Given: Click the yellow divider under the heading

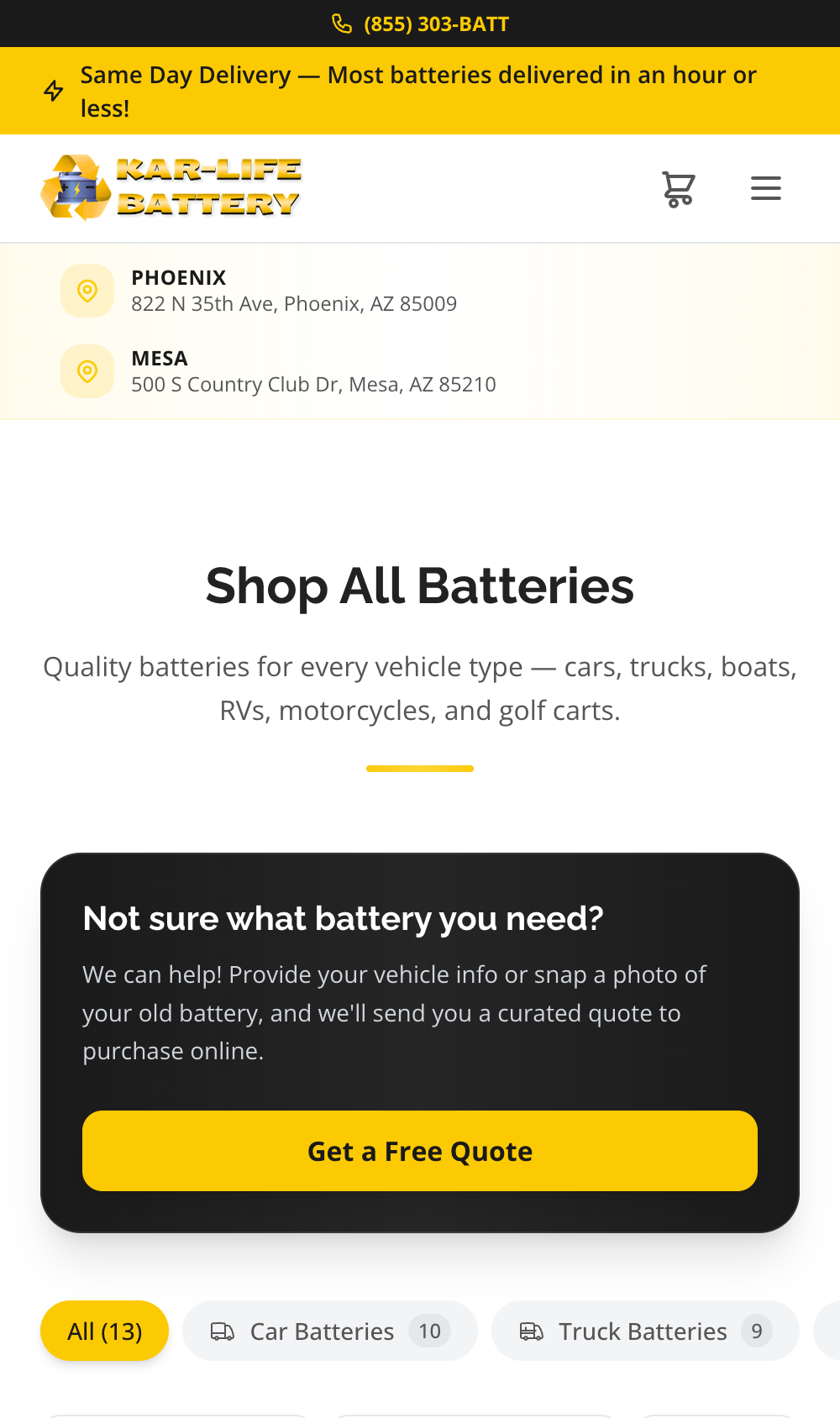Looking at the screenshot, I should pos(419,767).
